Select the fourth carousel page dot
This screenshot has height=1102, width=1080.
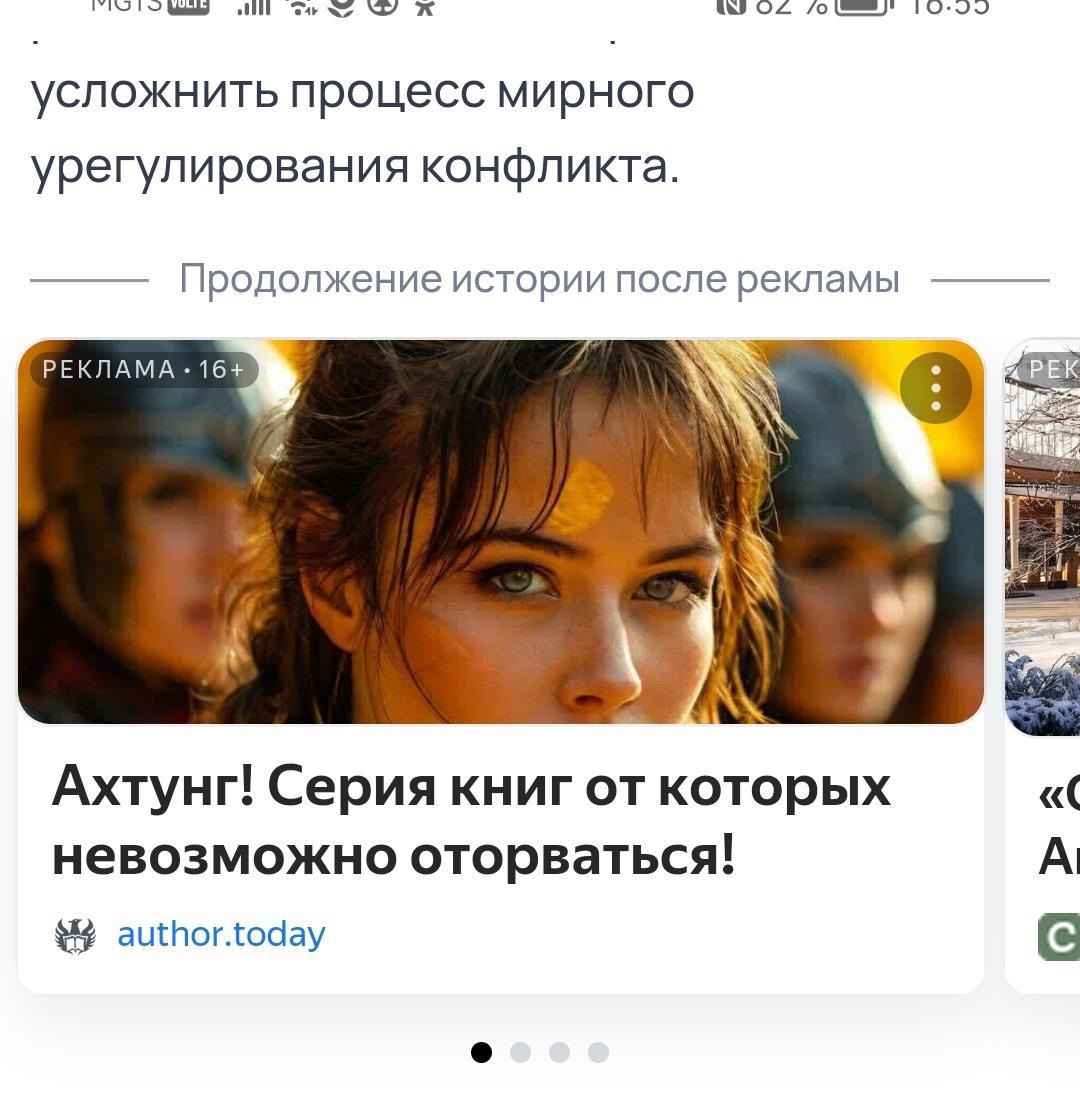[x=598, y=1052]
